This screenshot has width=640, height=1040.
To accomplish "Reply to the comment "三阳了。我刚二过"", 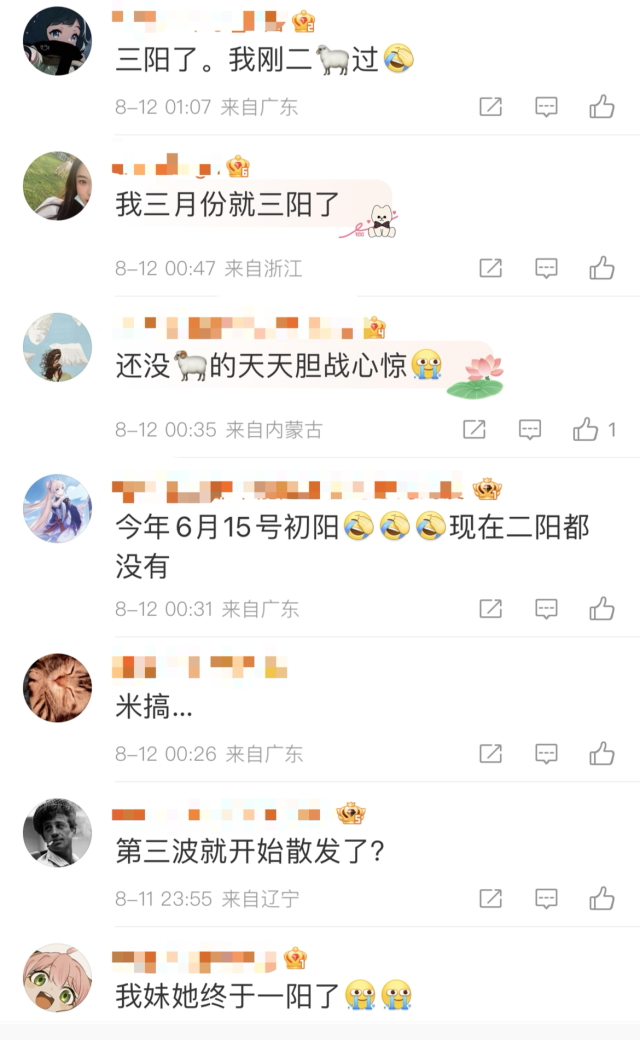I will pyautogui.click(x=546, y=107).
